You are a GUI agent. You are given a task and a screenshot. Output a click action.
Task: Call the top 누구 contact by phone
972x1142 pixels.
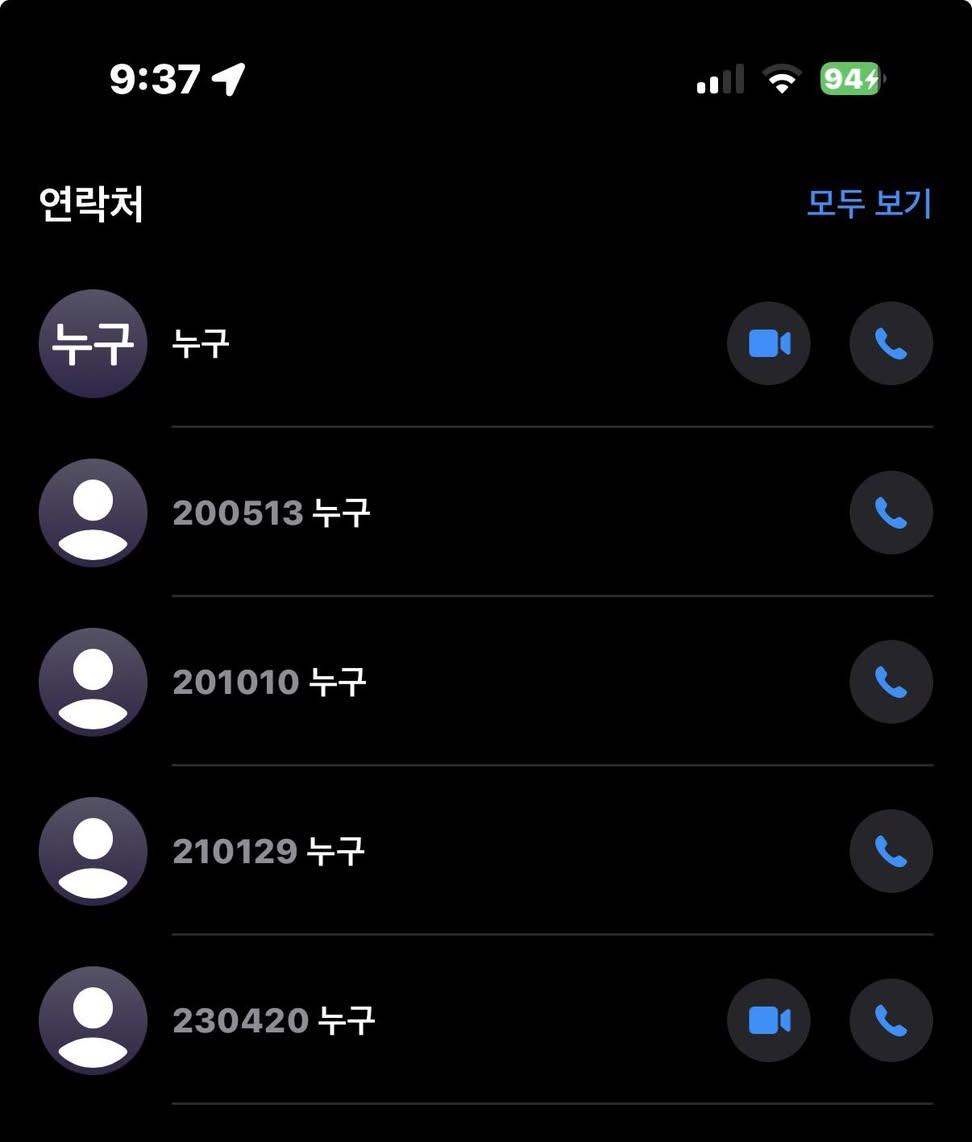890,344
